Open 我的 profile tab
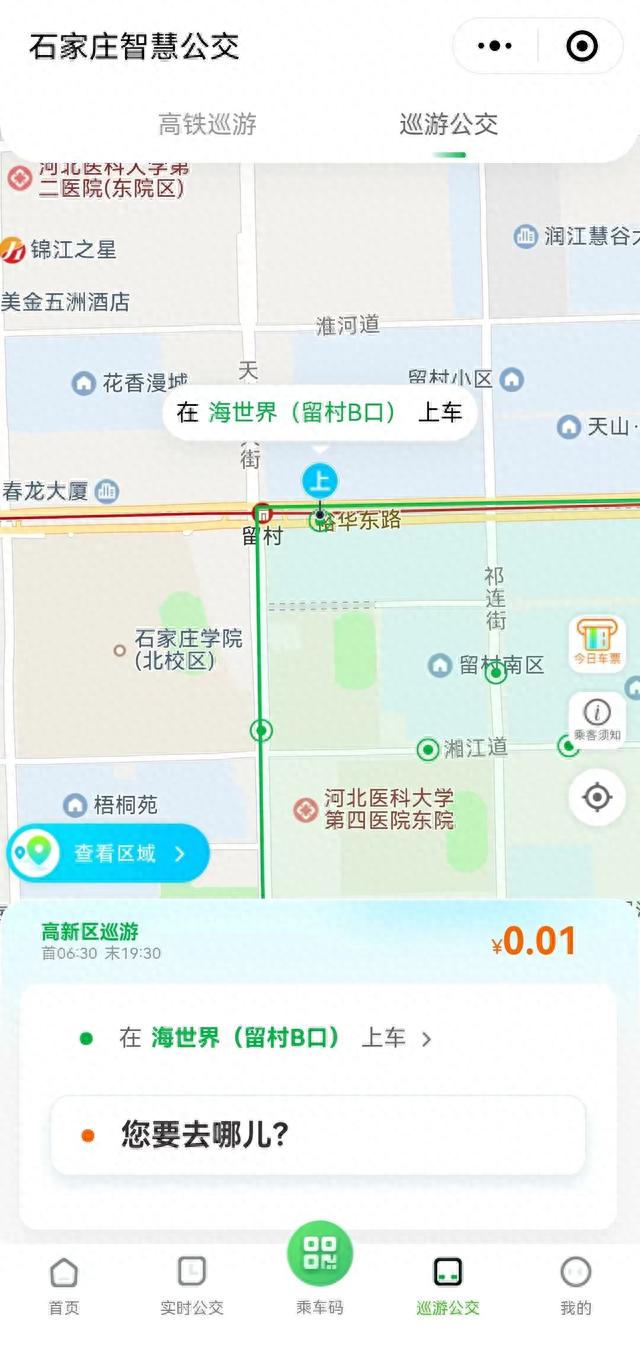 (576, 1285)
